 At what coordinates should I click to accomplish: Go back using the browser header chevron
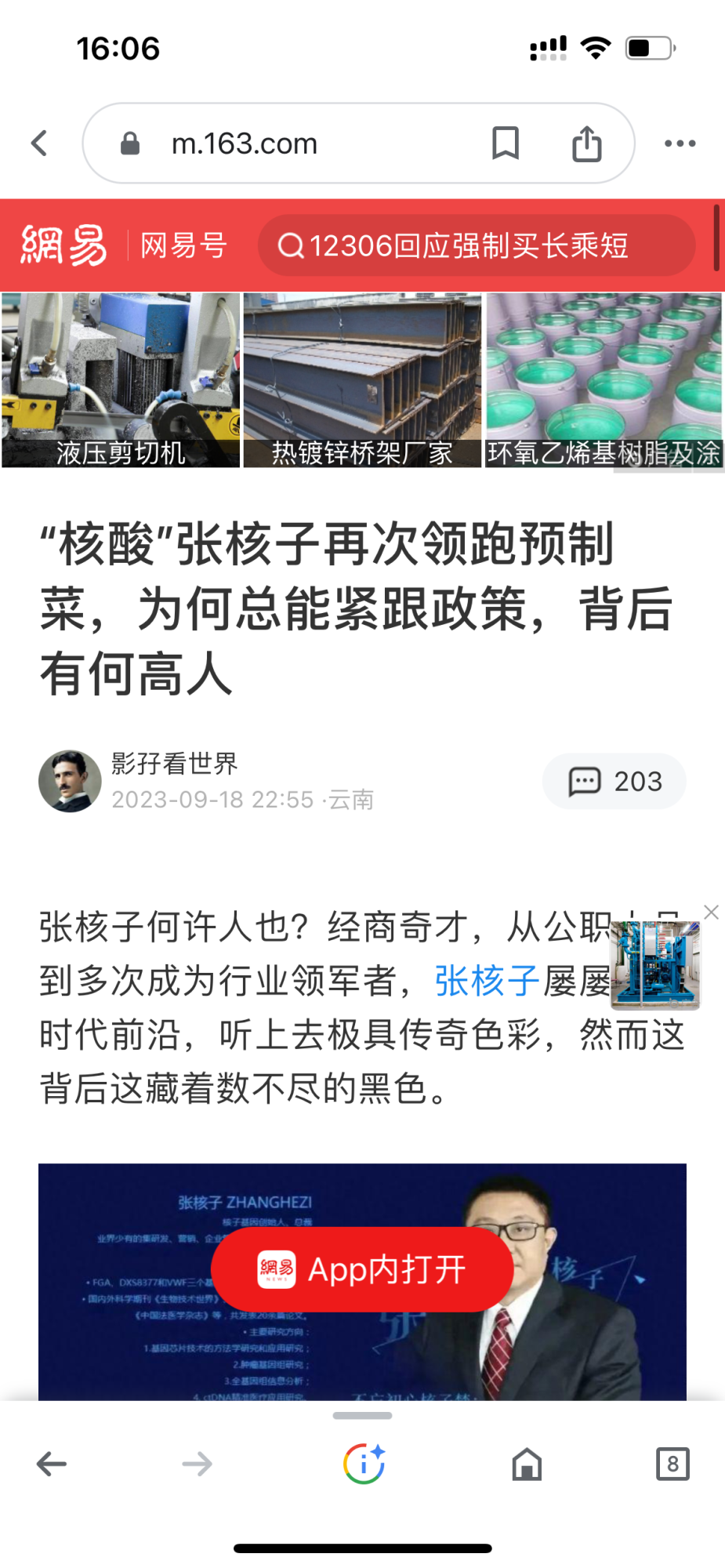39,143
